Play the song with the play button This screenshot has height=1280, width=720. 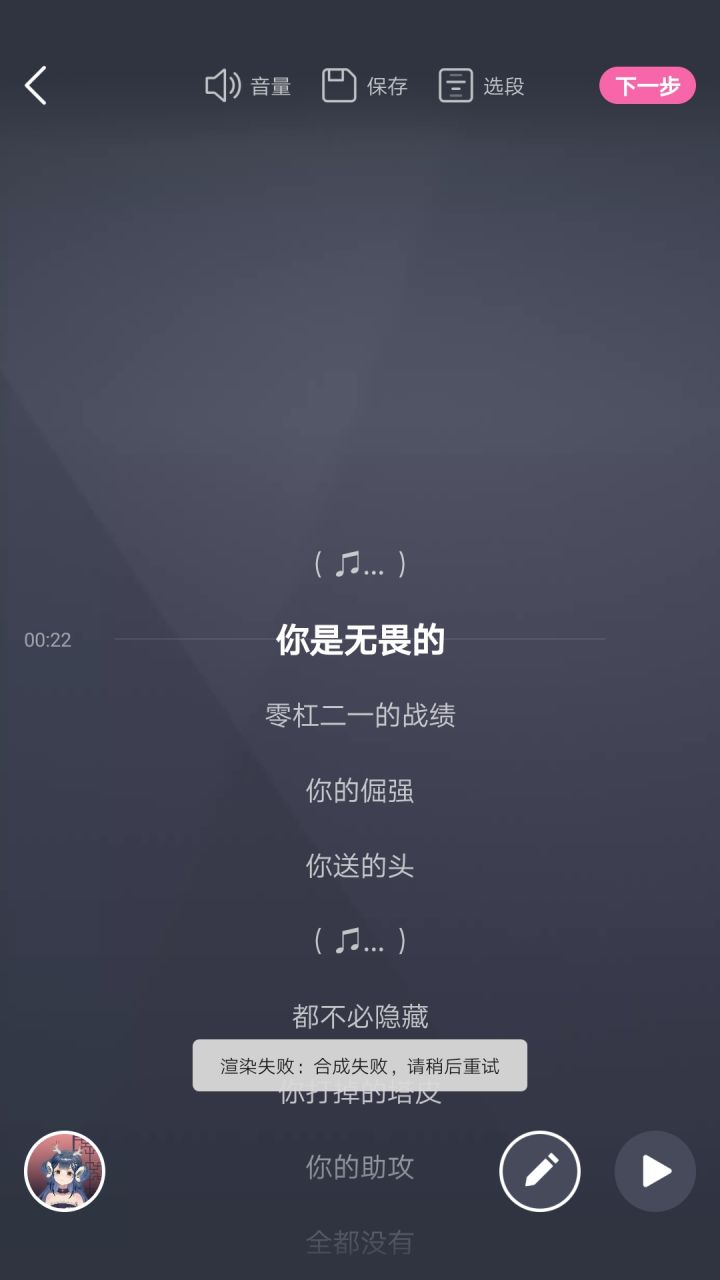point(655,1171)
